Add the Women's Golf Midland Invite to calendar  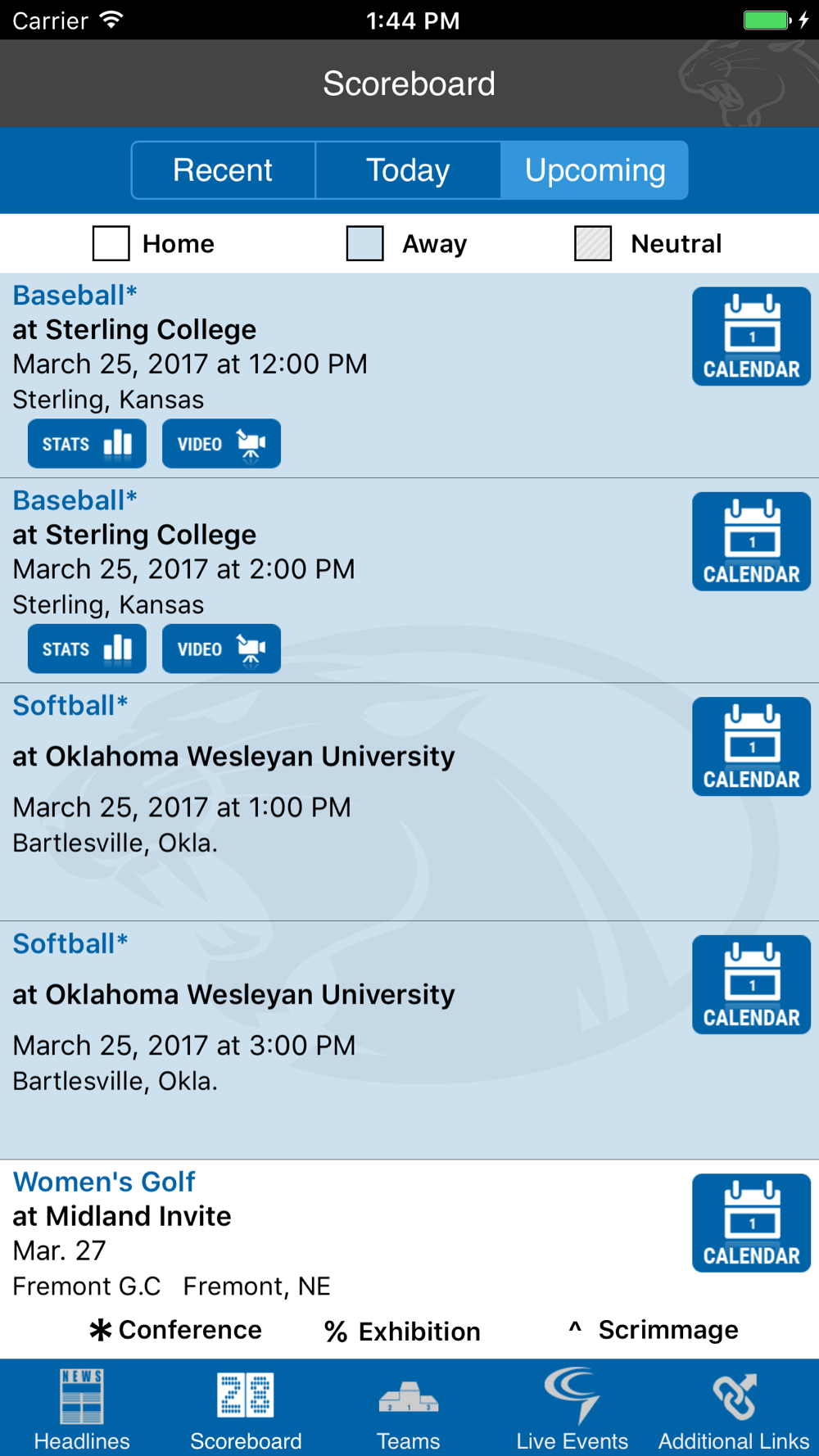point(751,1223)
